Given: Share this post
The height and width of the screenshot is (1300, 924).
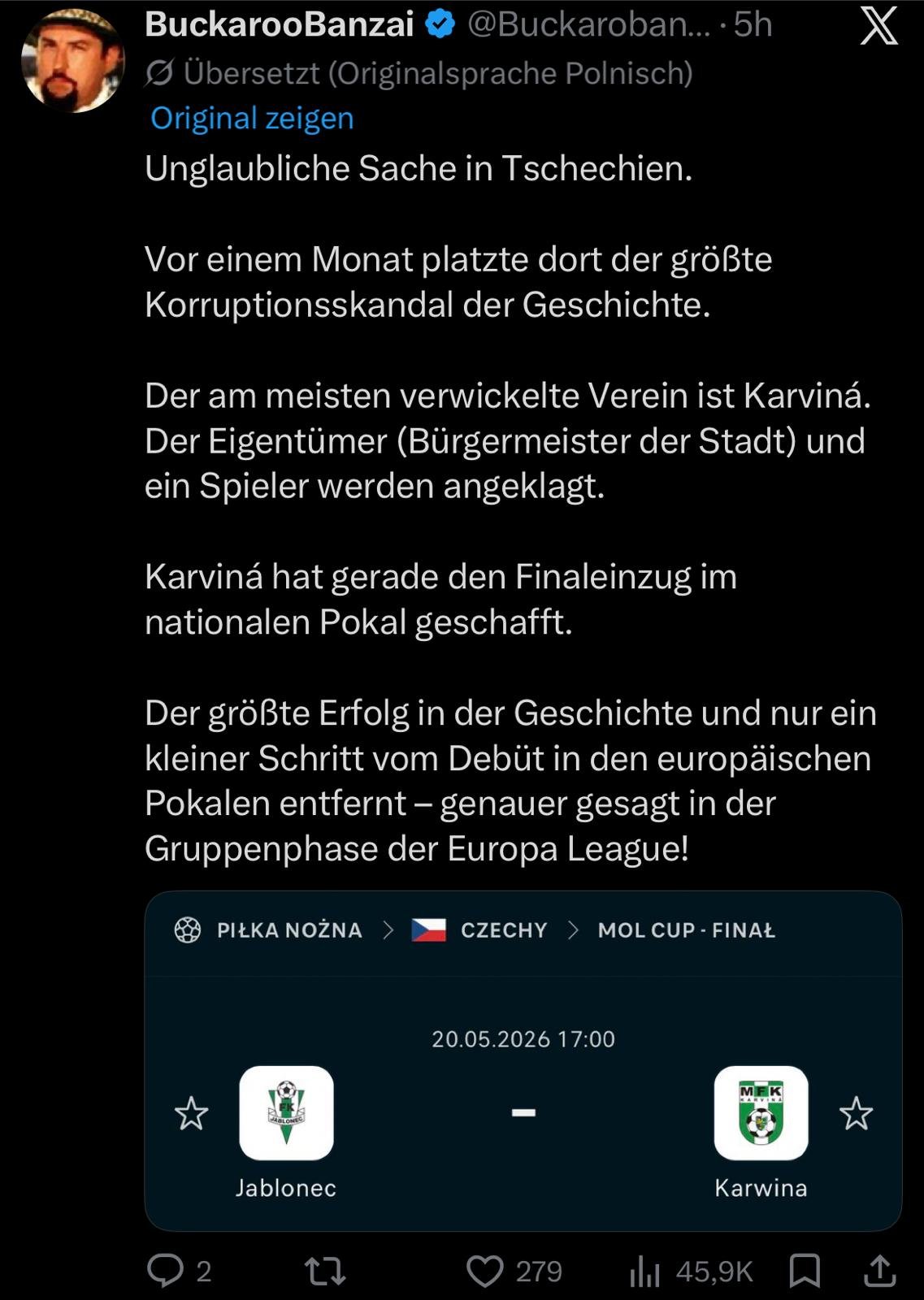Looking at the screenshot, I should tap(880, 1271).
